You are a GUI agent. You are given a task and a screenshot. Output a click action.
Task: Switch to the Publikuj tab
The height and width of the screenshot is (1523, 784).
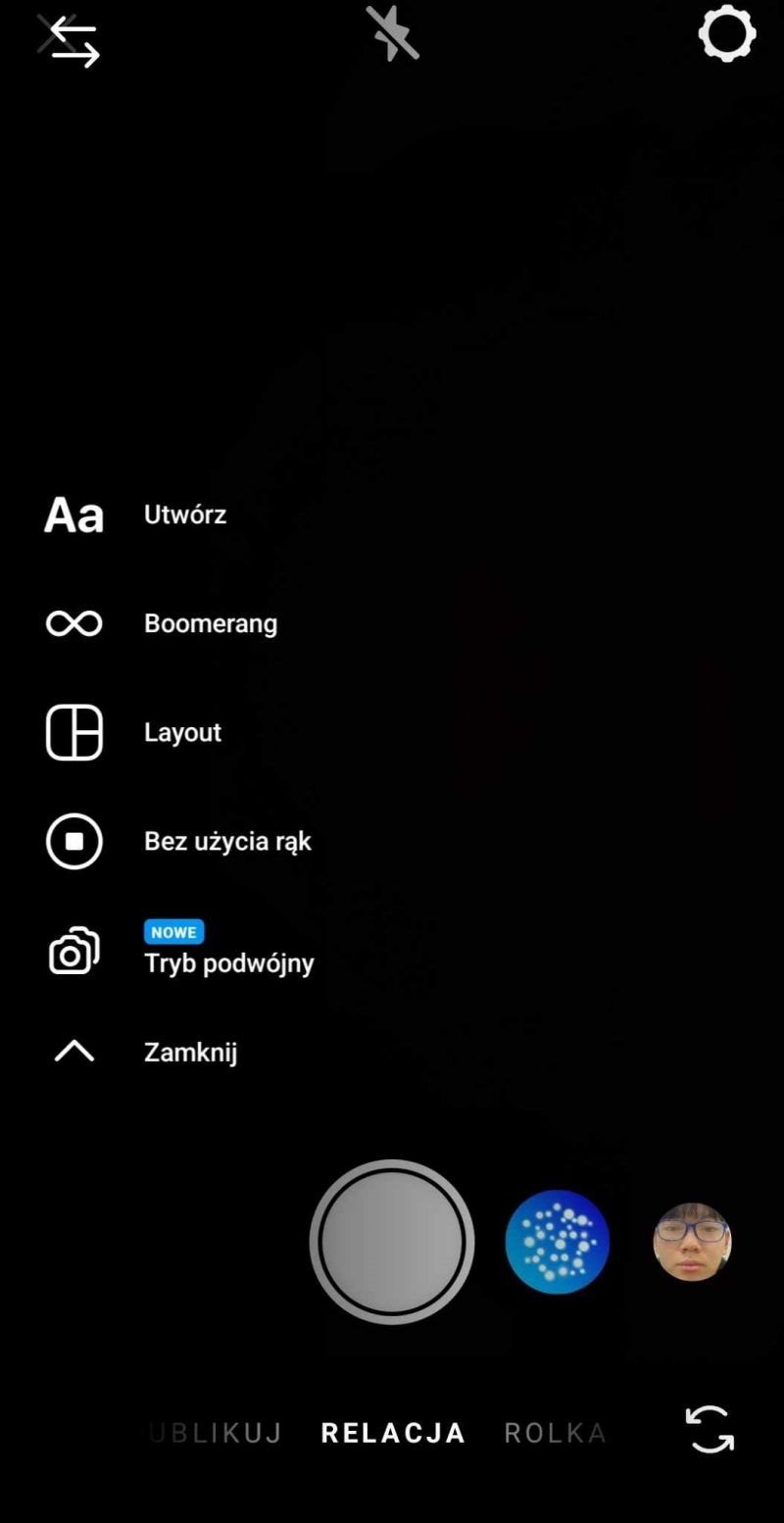(216, 1433)
